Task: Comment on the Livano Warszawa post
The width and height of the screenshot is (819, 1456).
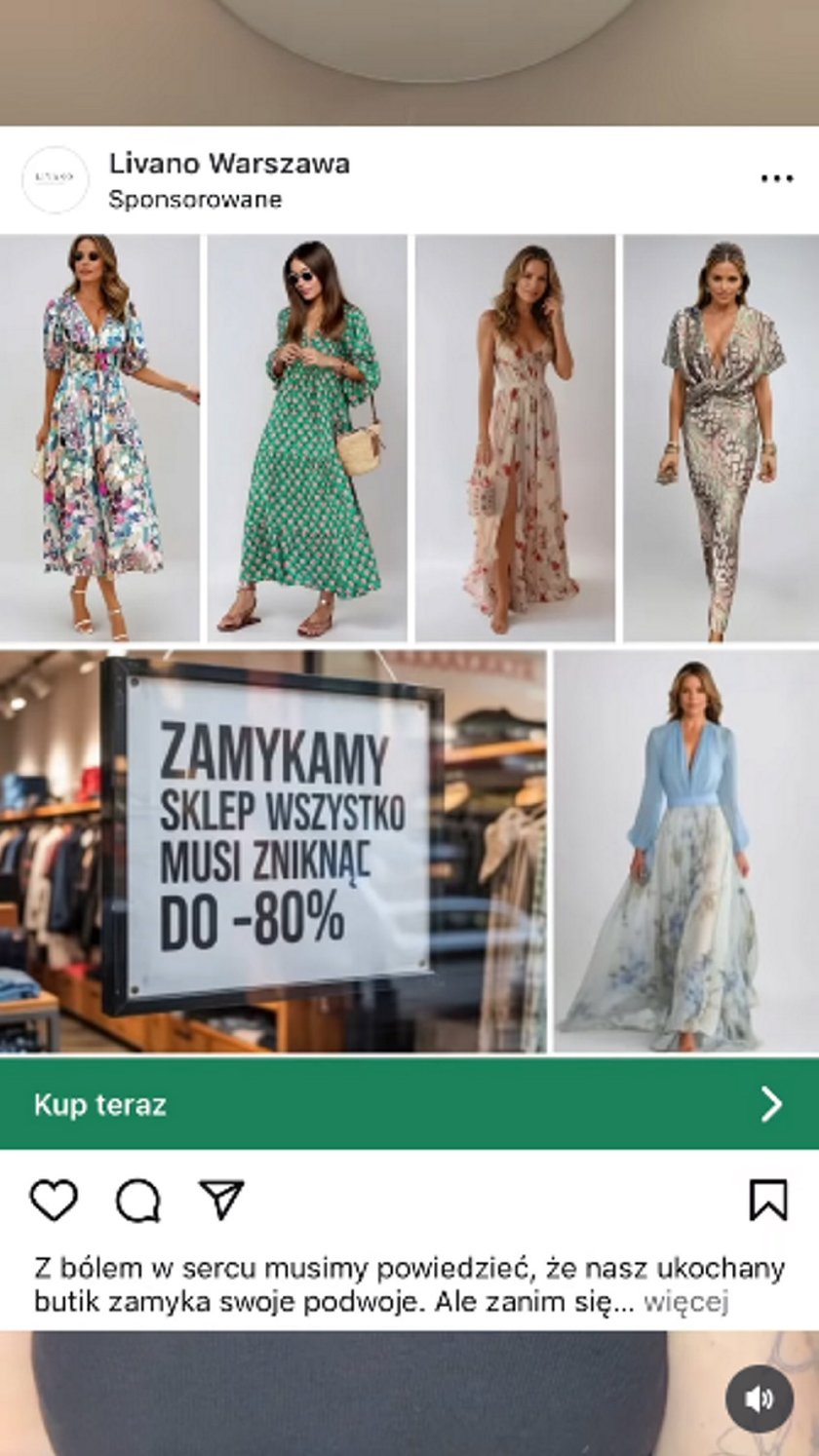Action: pos(138,1201)
